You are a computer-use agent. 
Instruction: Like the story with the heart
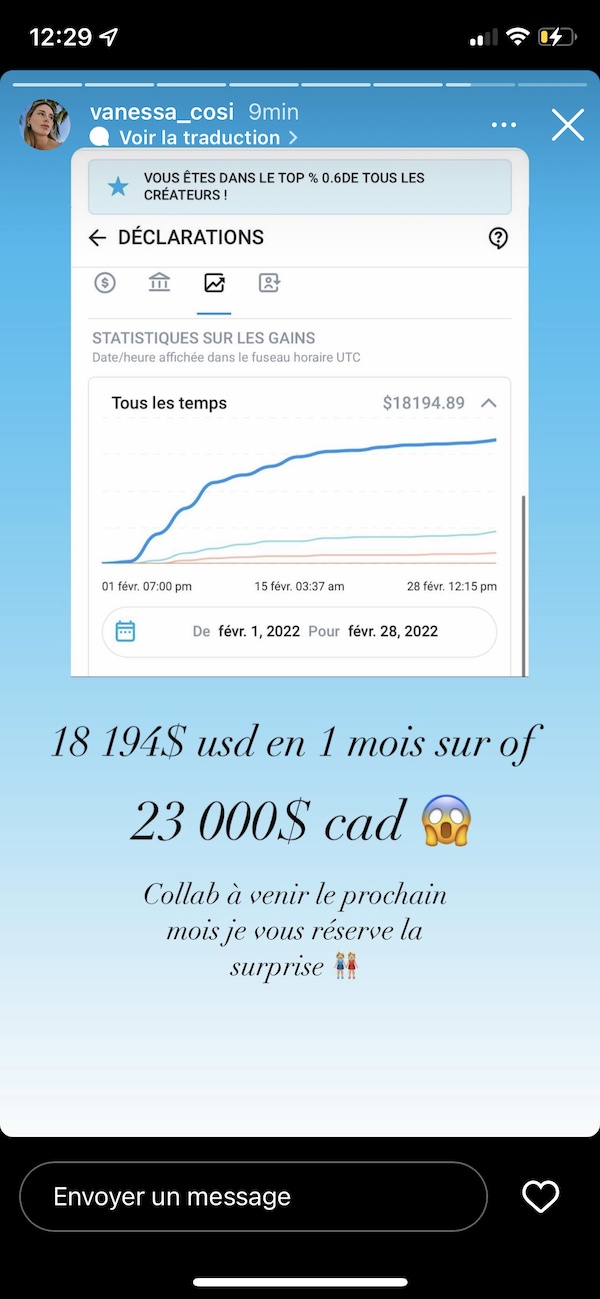[x=541, y=1197]
